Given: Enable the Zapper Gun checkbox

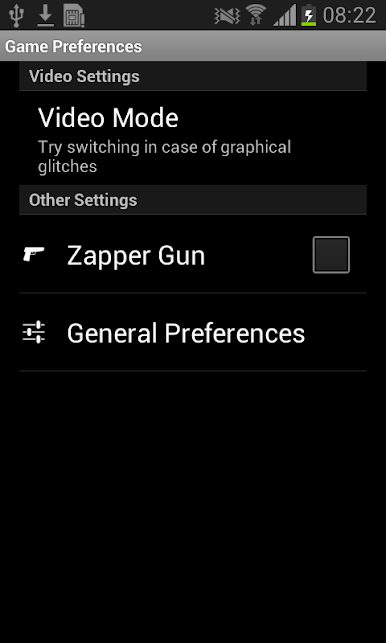Looking at the screenshot, I should pos(331,255).
